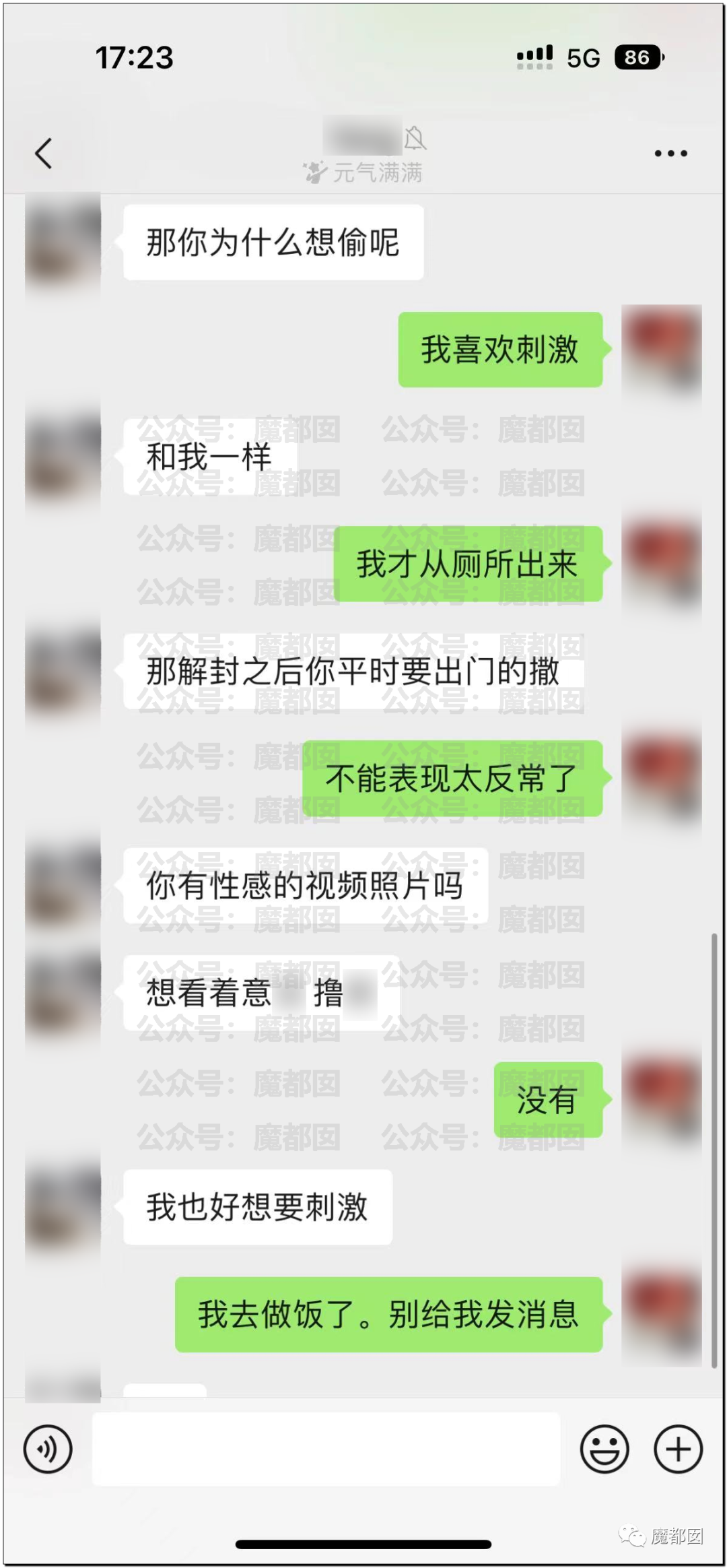Switch to voice message input
Screen dimensions: 727x1568
pos(48,1449)
